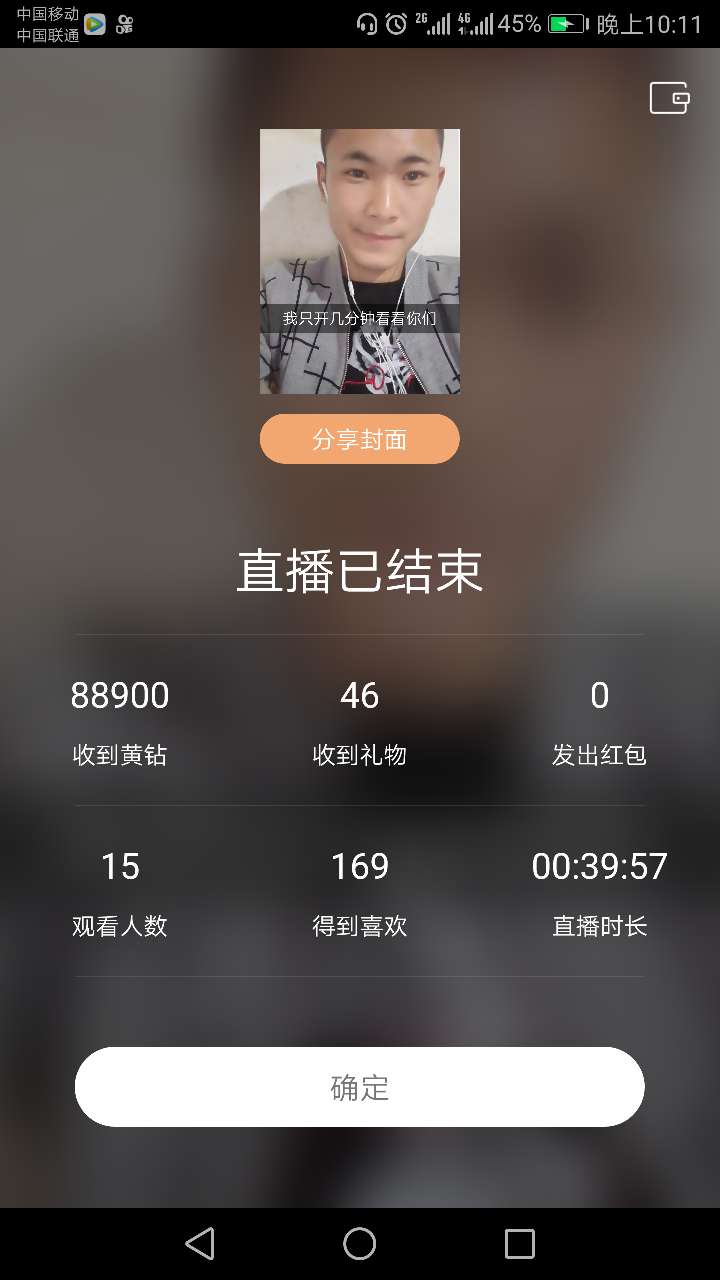Open the live stream cover thumbnail
720x1280 pixels.
click(360, 261)
